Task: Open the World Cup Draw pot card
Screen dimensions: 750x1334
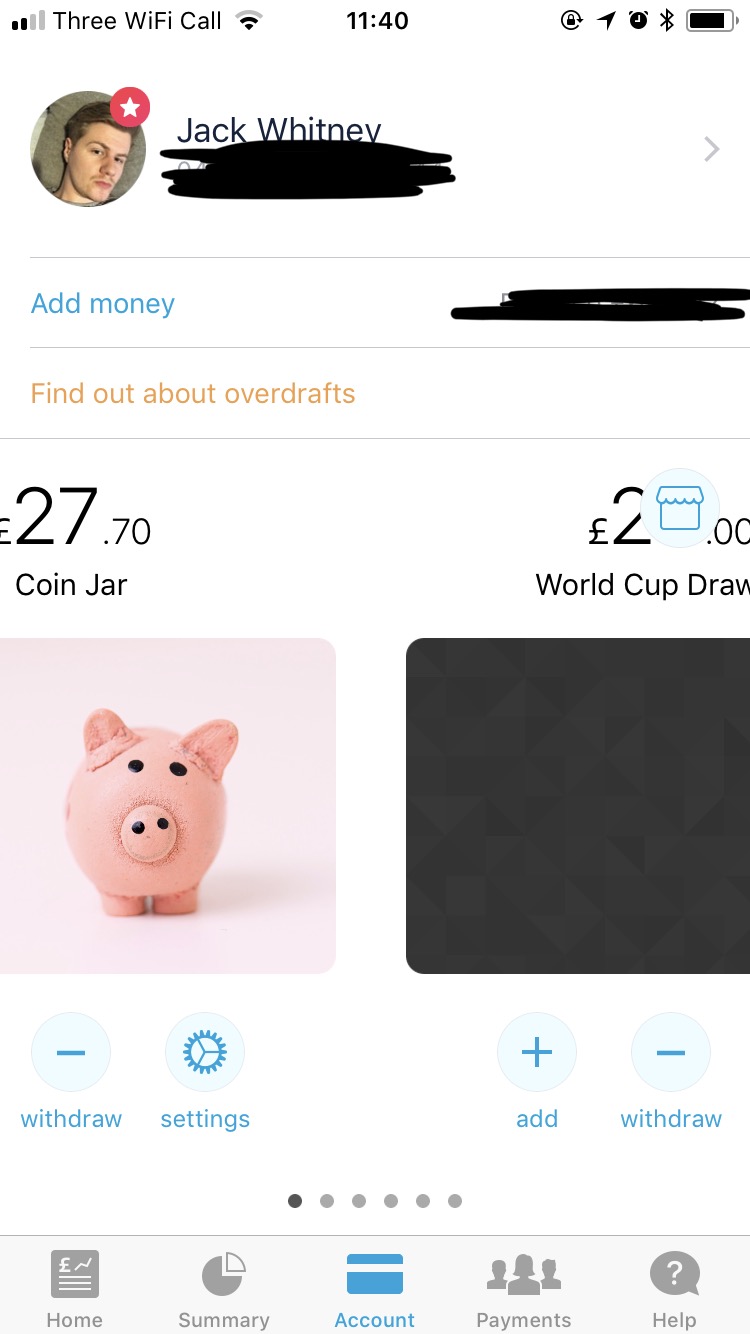Action: (x=578, y=806)
